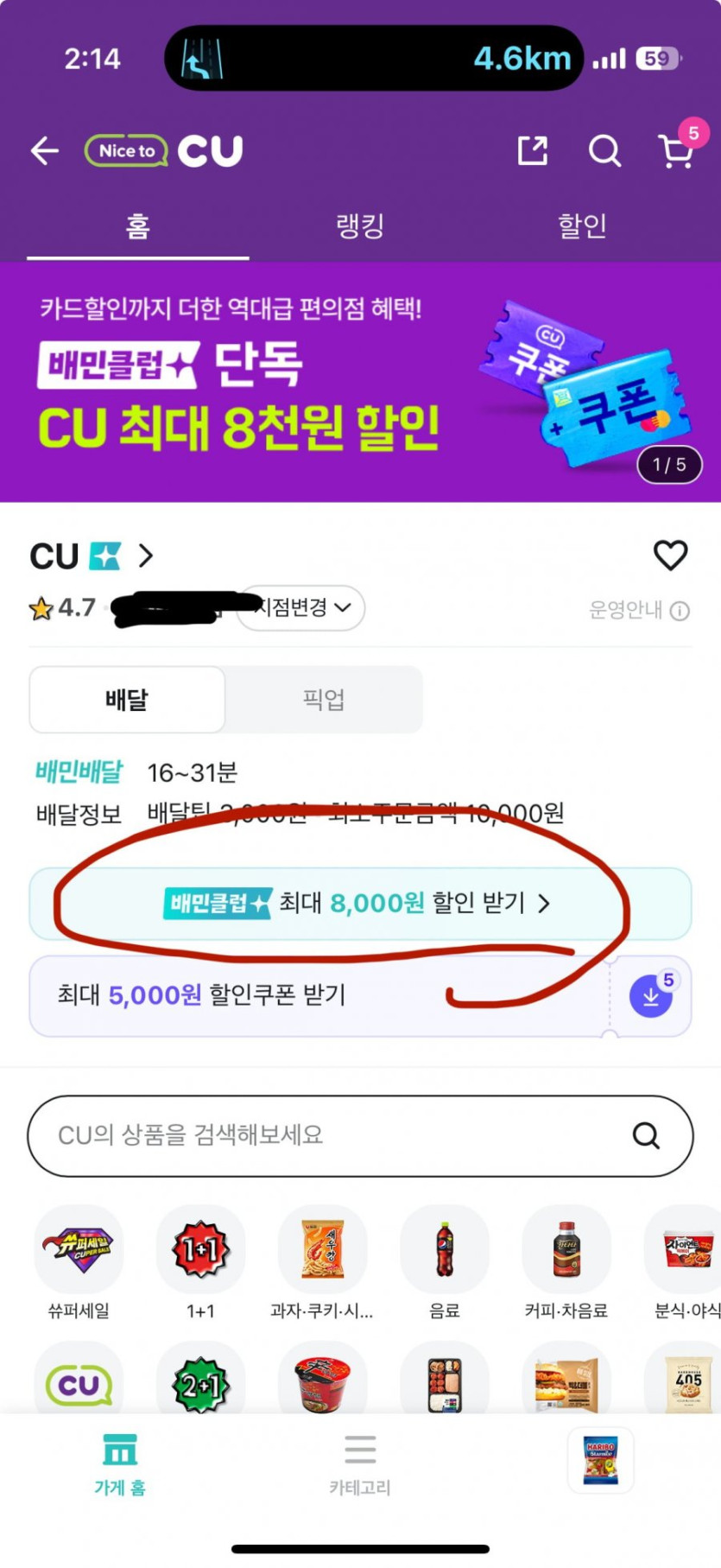Image resolution: width=721 pixels, height=1568 pixels.
Task: Download the 최대 5,000원 할인쿠폰
Action: [x=651, y=996]
